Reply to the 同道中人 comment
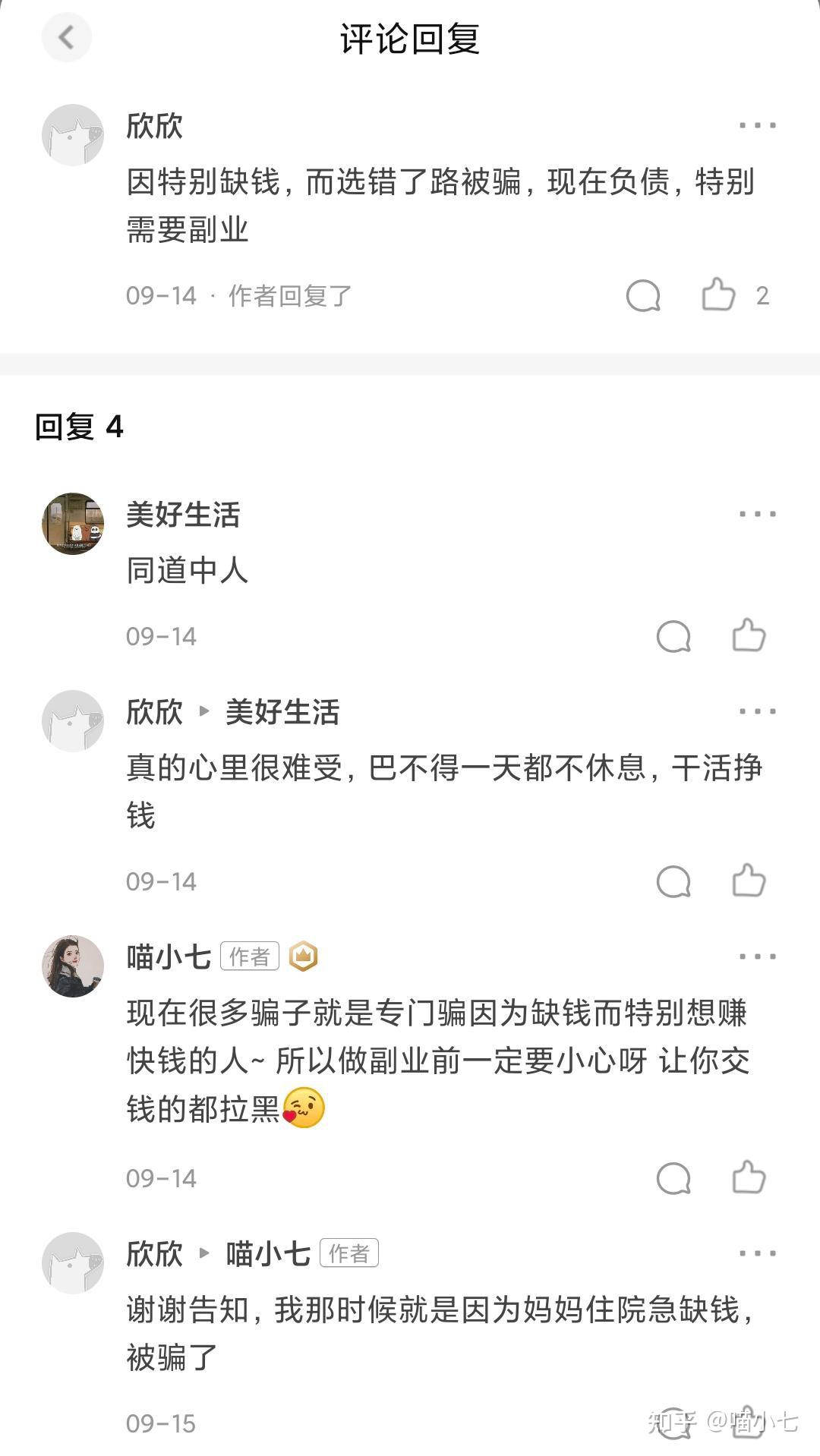 pos(673,636)
